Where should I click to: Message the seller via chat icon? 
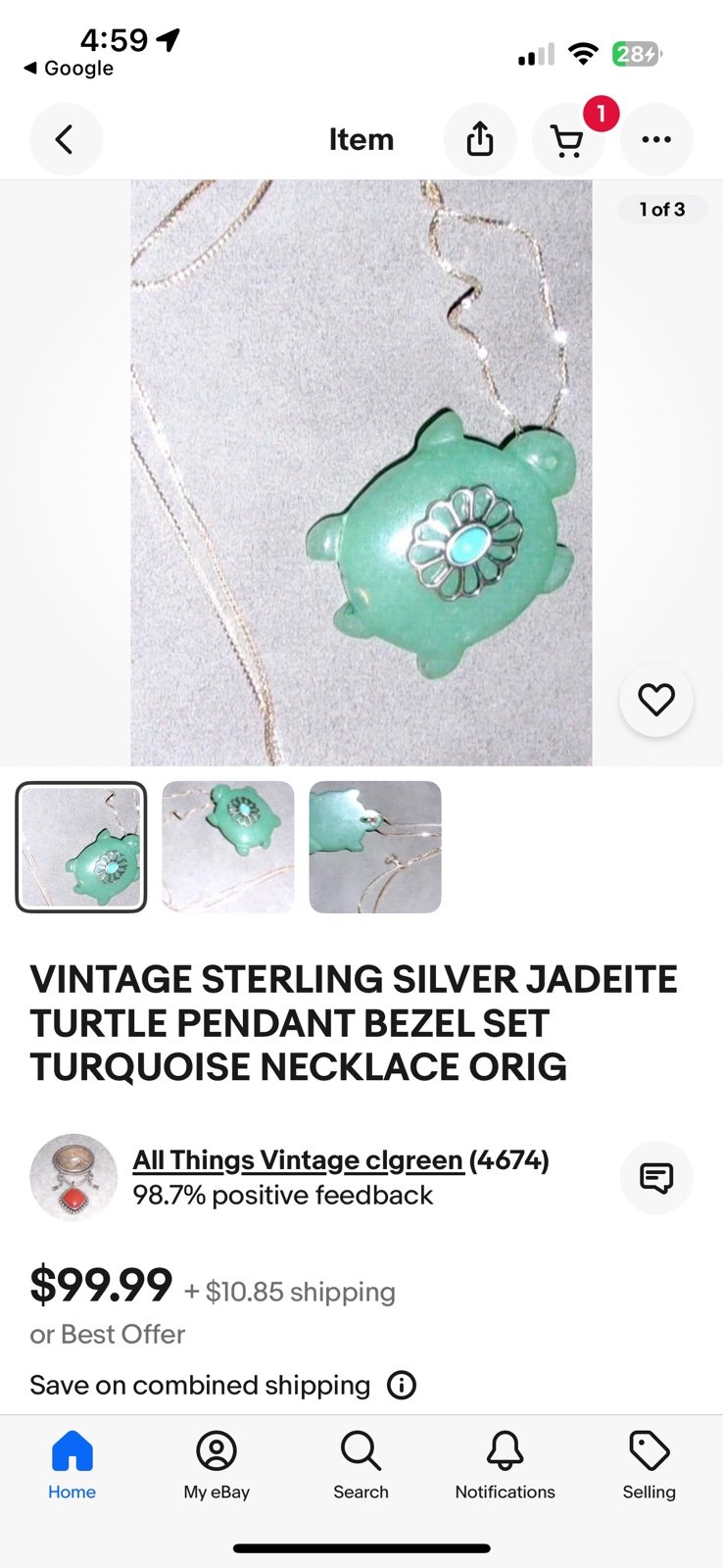[656, 1177]
